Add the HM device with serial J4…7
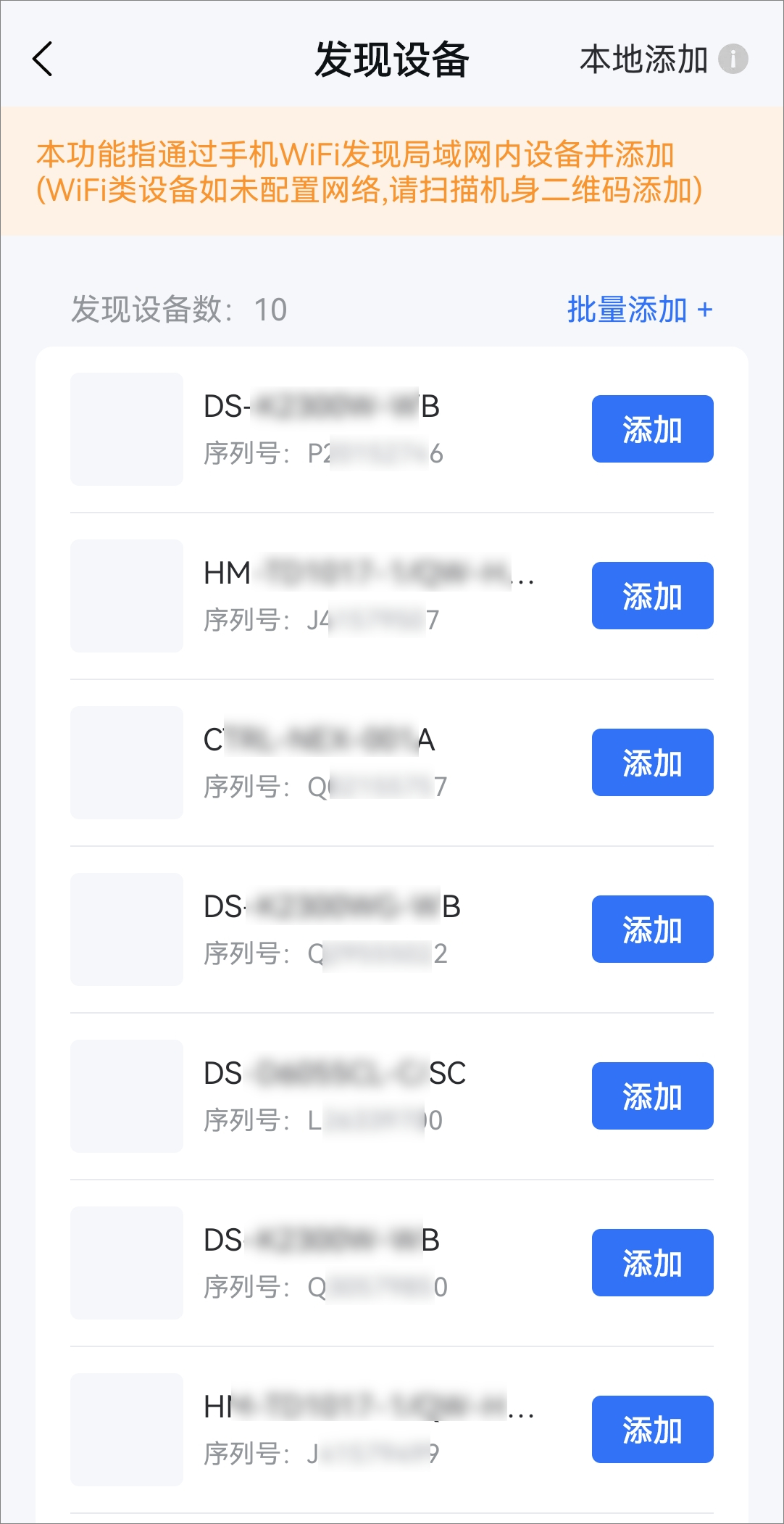This screenshot has height=1524, width=784. click(x=652, y=595)
